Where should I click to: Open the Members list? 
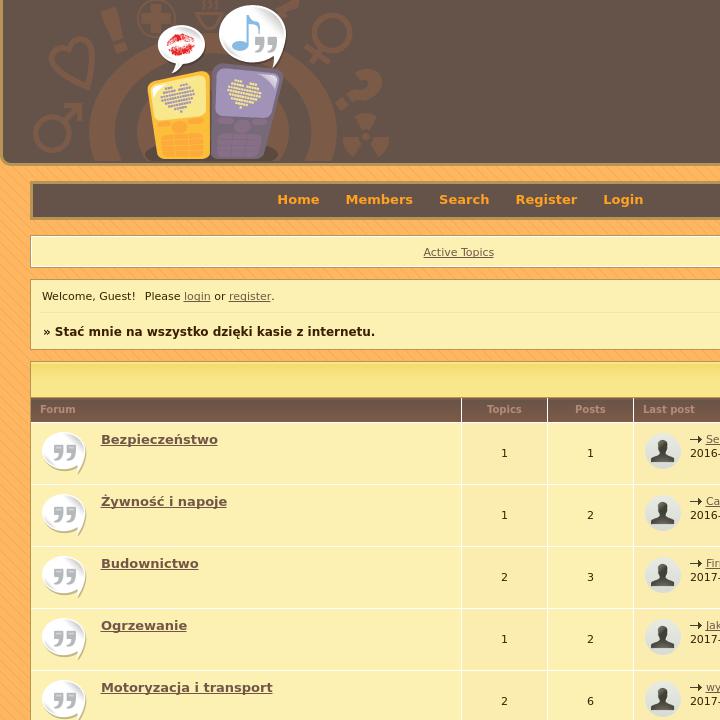pyautogui.click(x=379, y=200)
